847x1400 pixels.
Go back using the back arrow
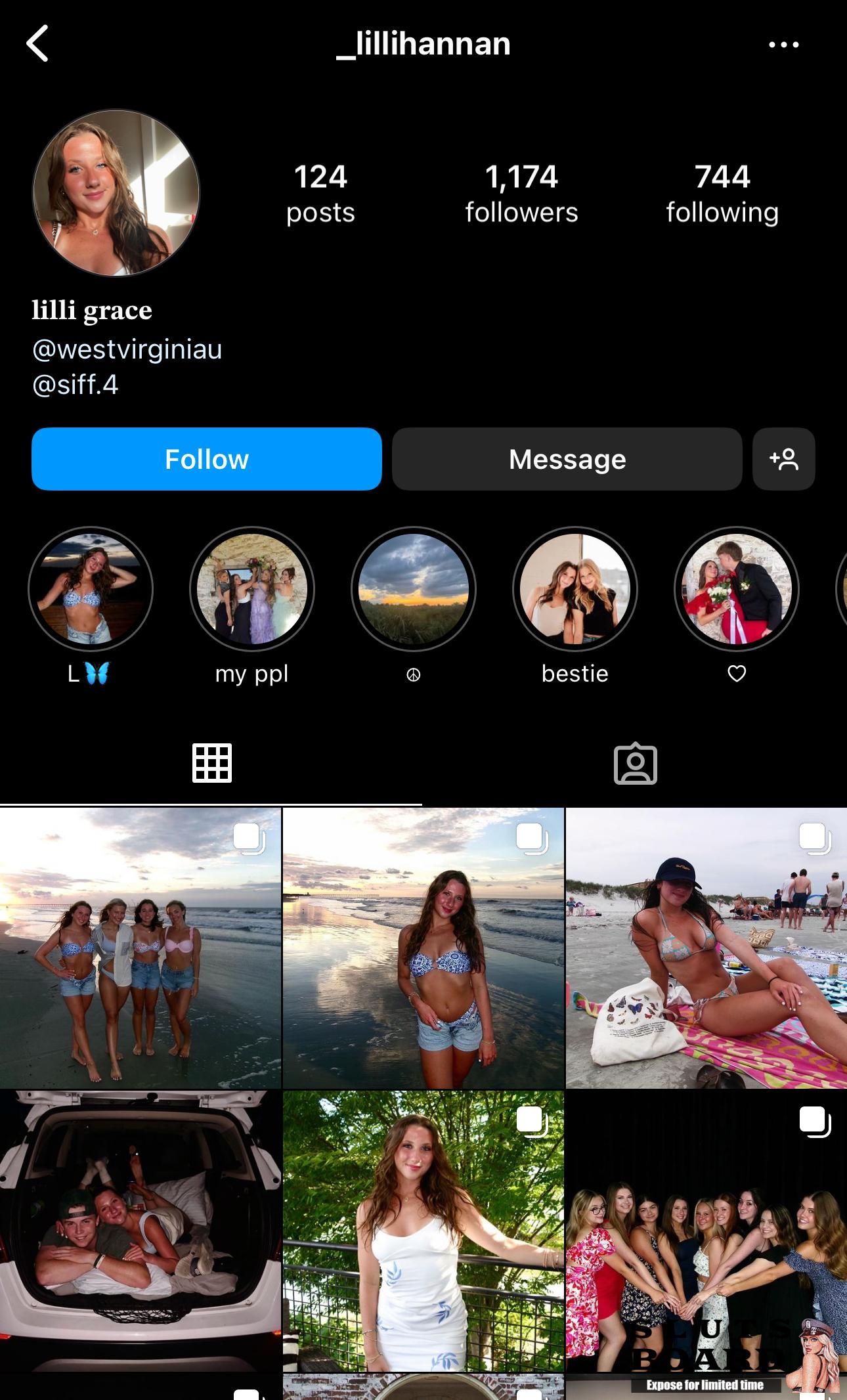click(37, 43)
